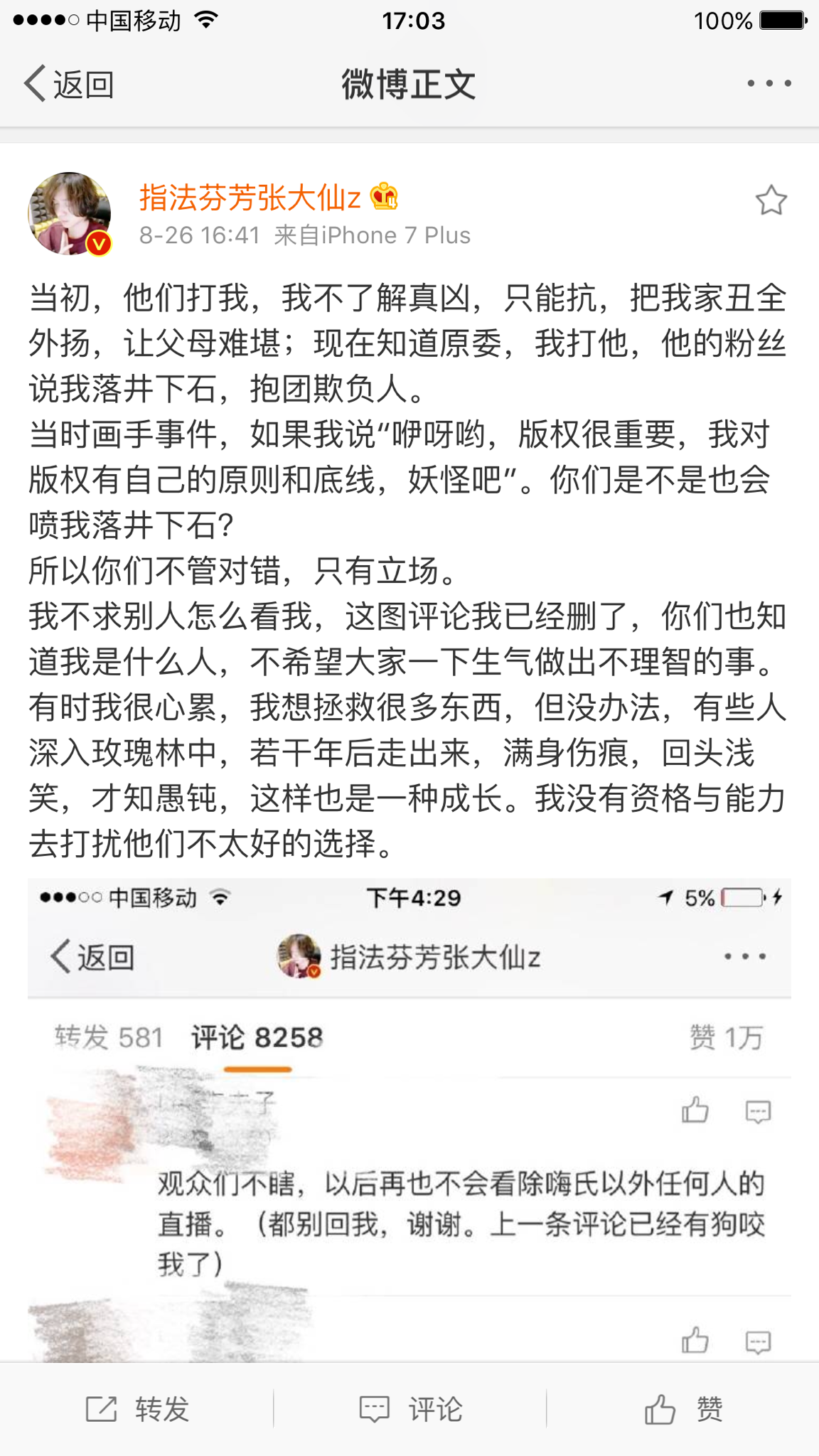Viewport: 819px width, 1456px height.
Task: Like this post with 赞
Action: [x=683, y=1408]
